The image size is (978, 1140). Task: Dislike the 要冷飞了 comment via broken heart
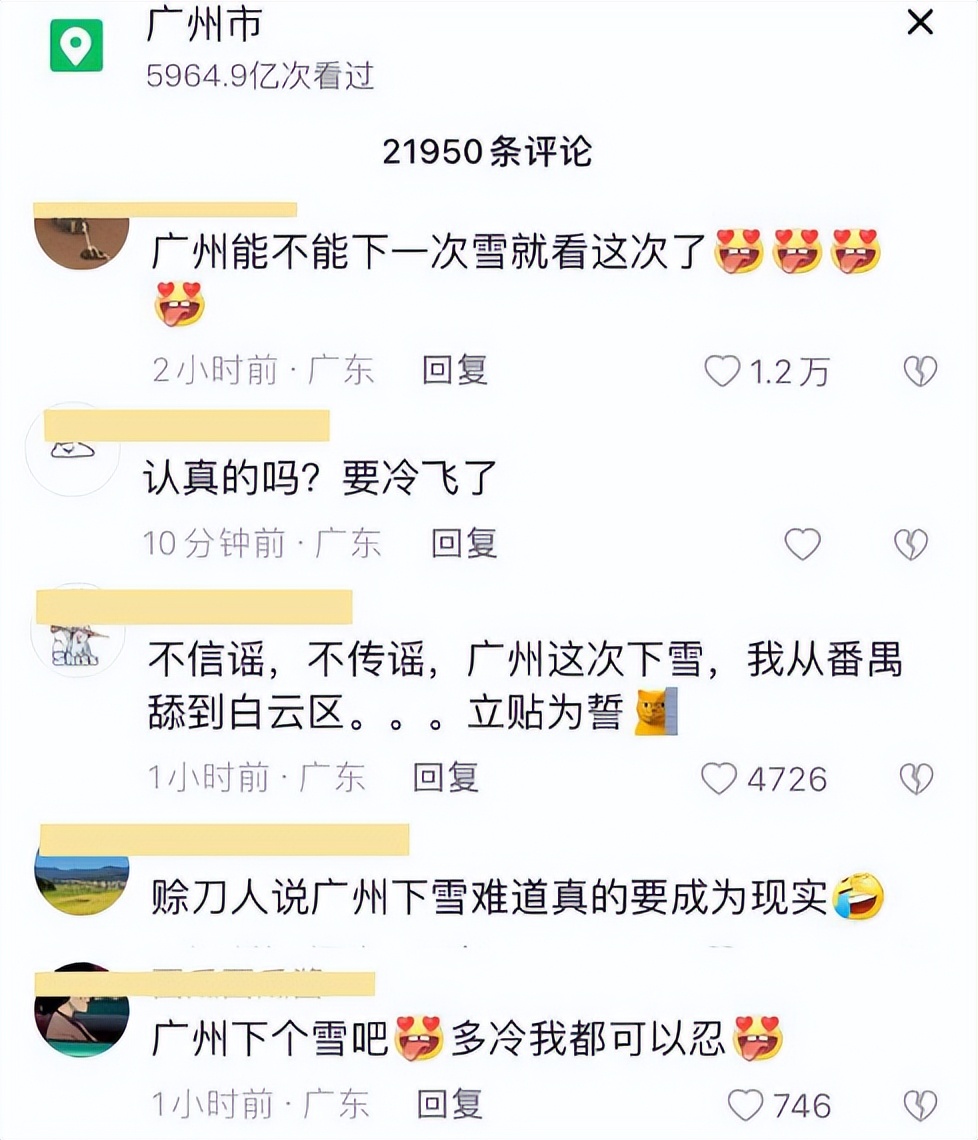click(x=911, y=544)
